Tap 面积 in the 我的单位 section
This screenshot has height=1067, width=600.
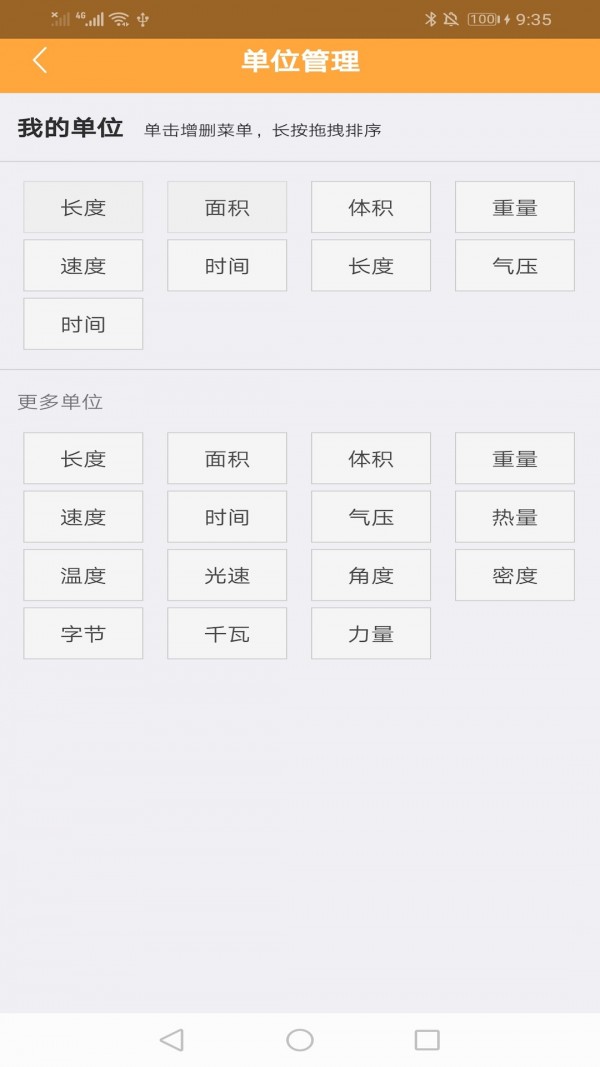point(227,207)
